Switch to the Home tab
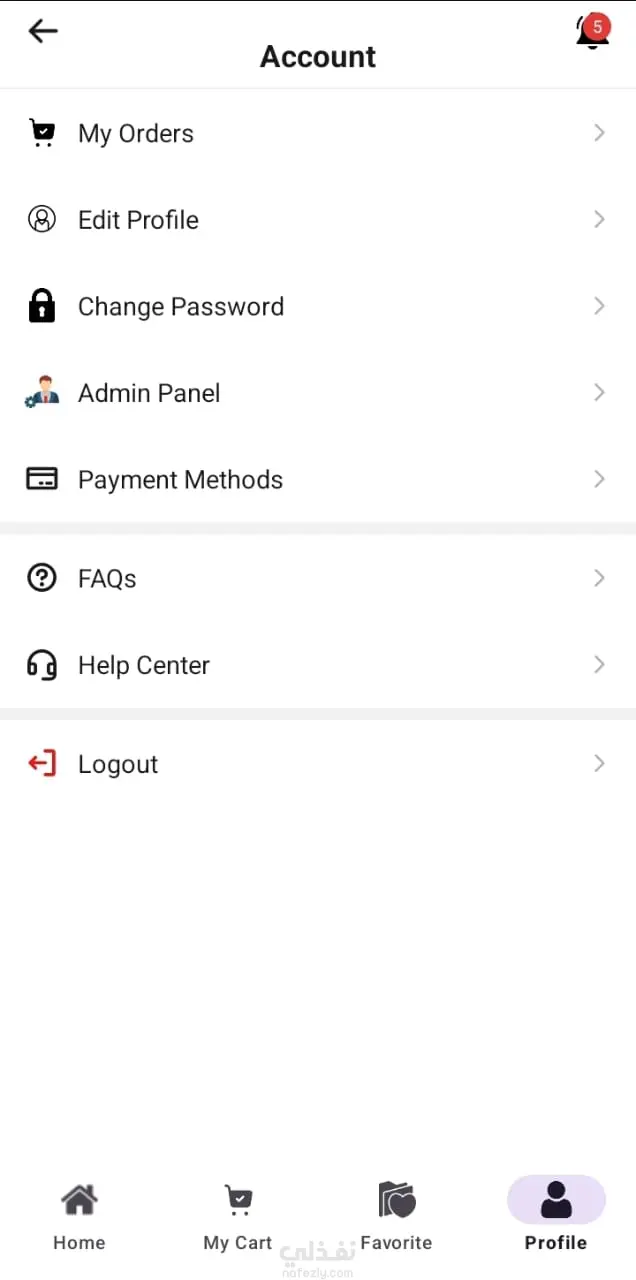Screen dimensions: 636x1280 tap(79, 1215)
